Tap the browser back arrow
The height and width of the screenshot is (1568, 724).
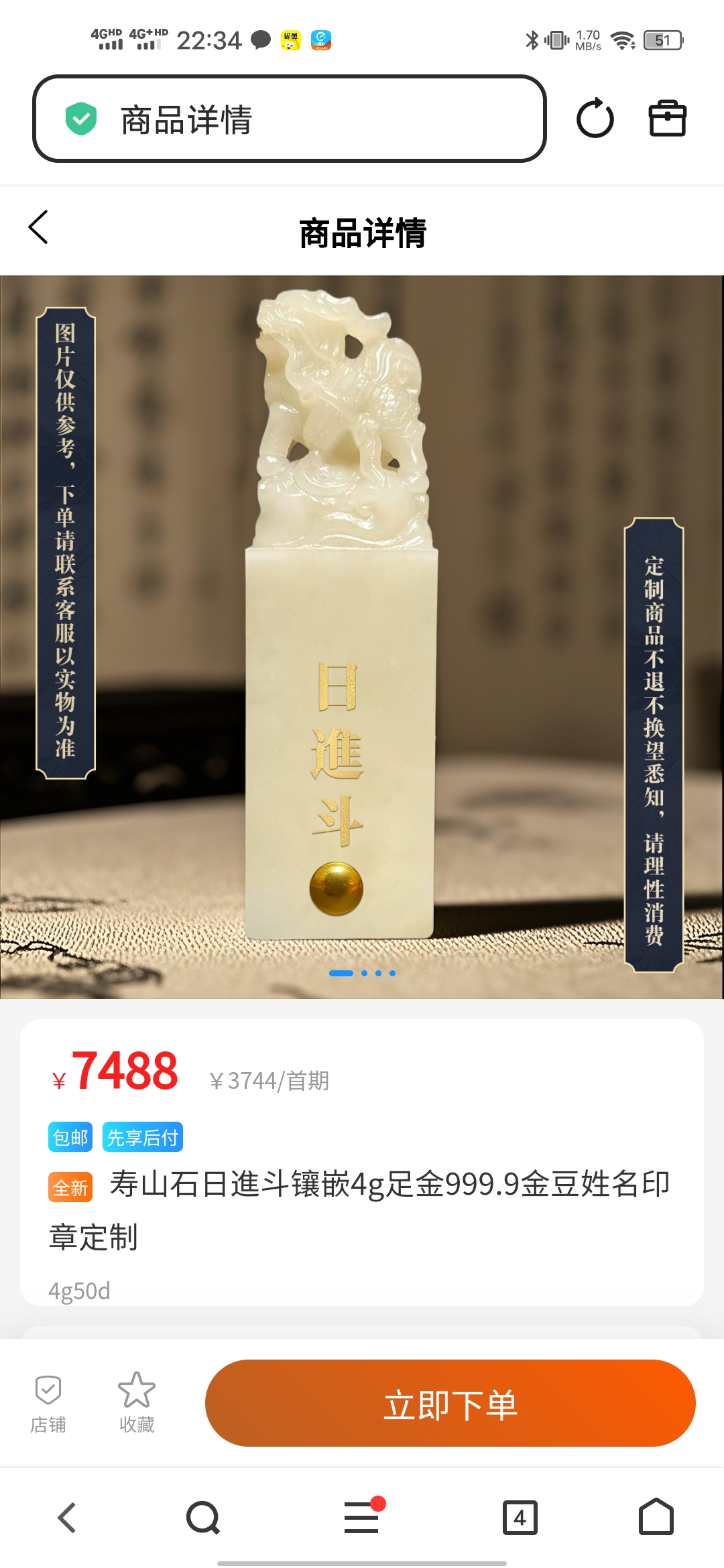click(x=67, y=1518)
